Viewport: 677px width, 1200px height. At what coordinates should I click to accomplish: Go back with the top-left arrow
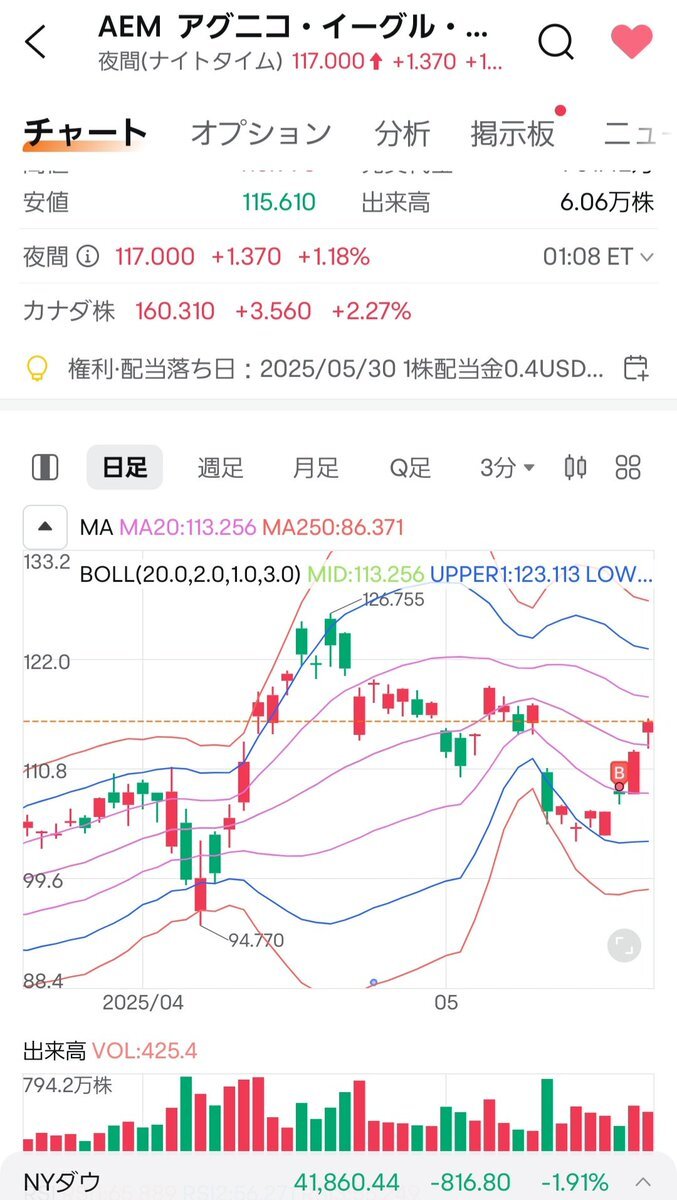pos(36,42)
